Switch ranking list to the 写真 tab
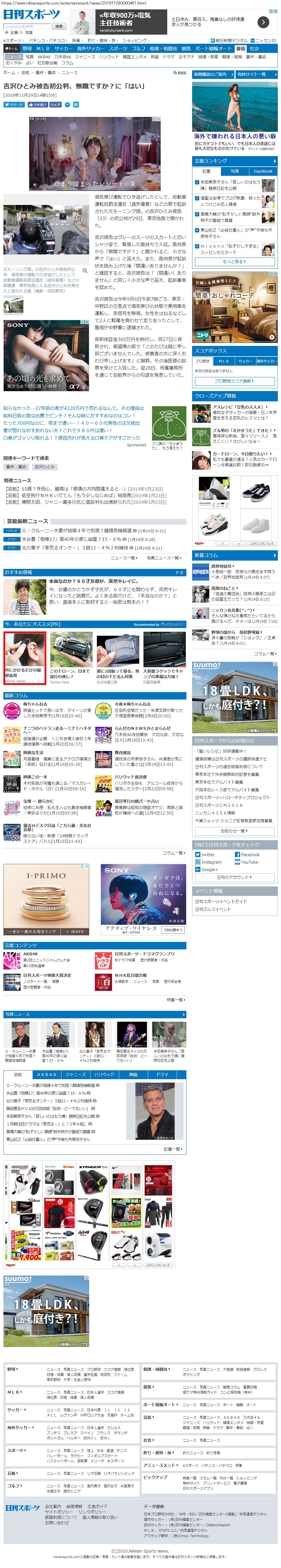 pyautogui.click(x=235, y=171)
